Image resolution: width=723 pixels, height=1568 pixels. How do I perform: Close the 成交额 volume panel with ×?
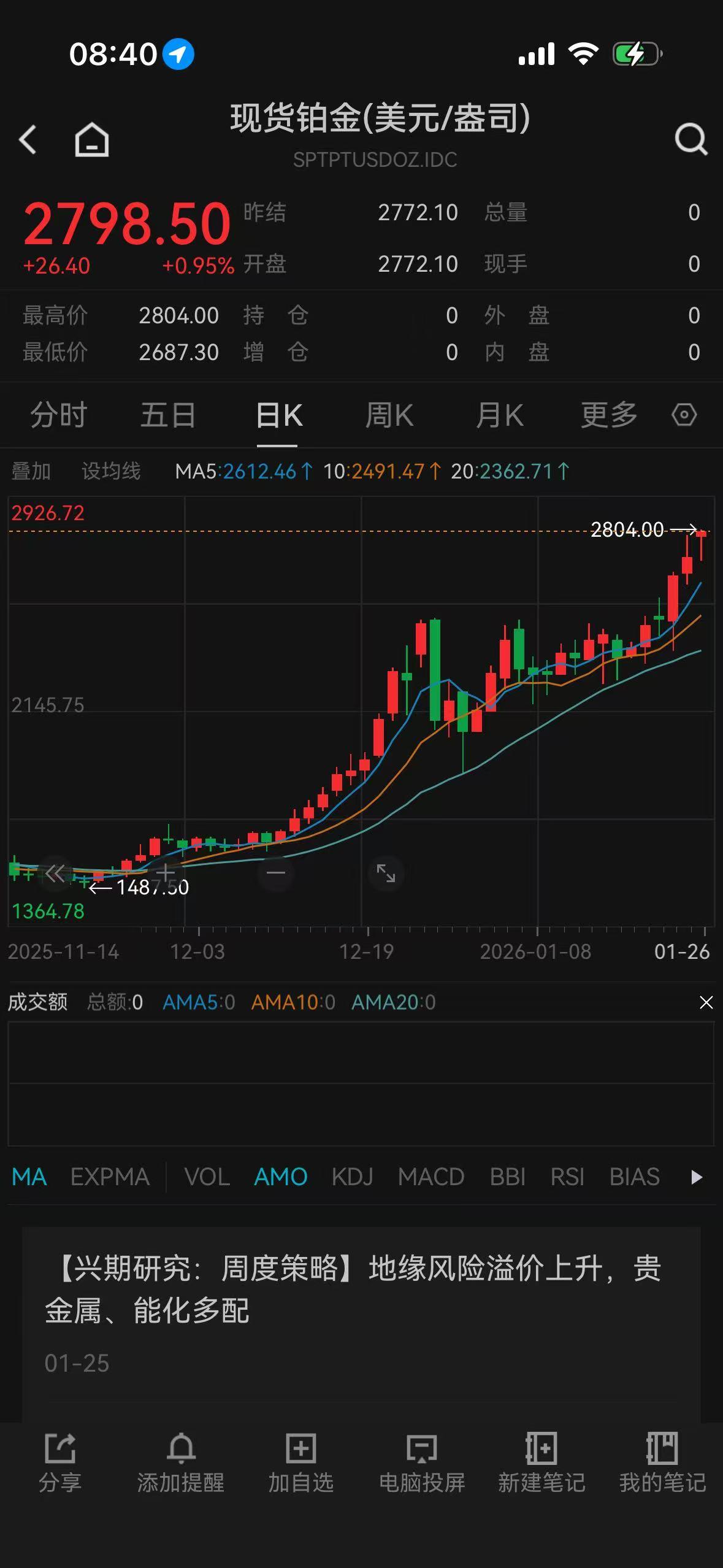click(706, 1002)
